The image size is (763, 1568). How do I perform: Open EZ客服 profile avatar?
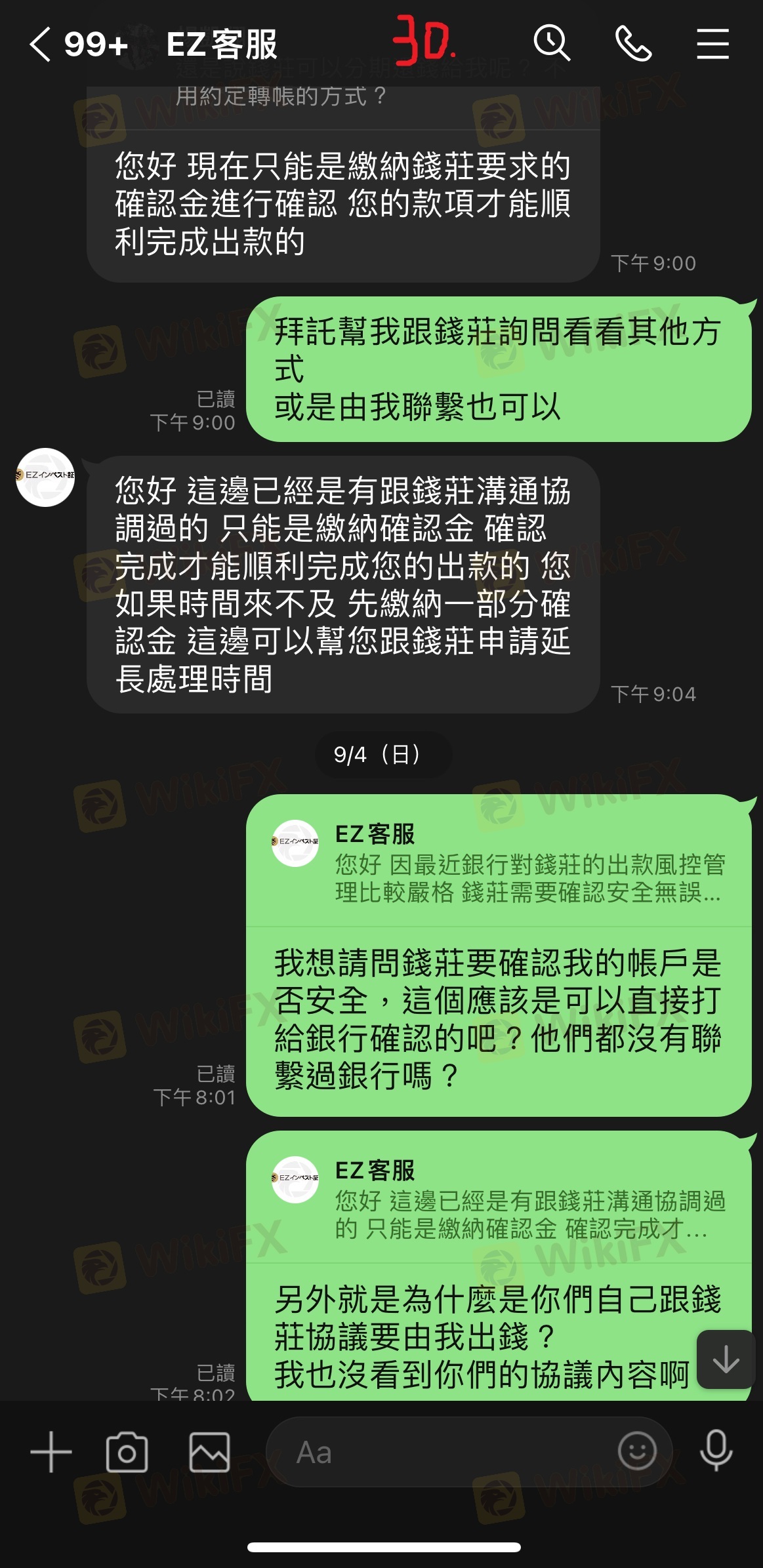pos(45,477)
